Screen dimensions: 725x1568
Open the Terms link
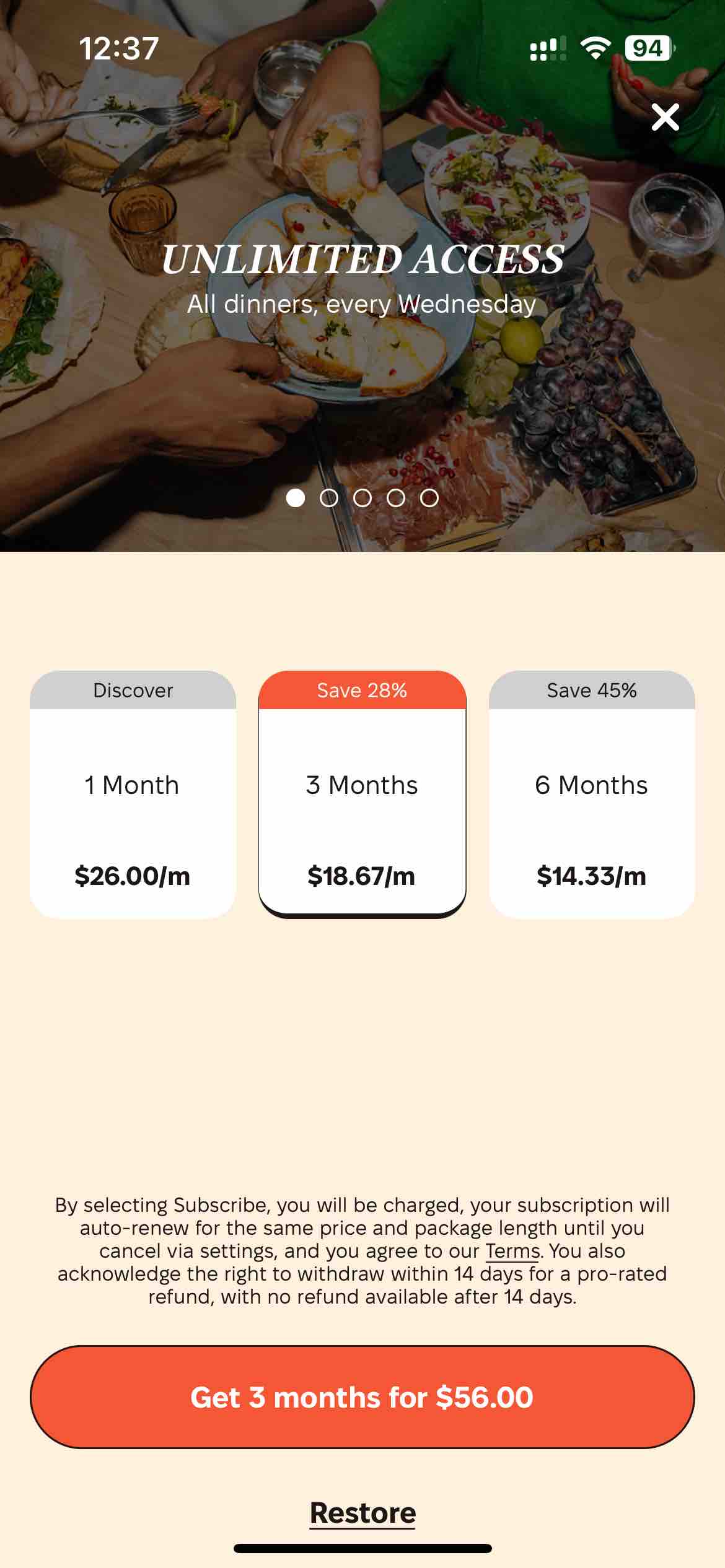tap(512, 1251)
